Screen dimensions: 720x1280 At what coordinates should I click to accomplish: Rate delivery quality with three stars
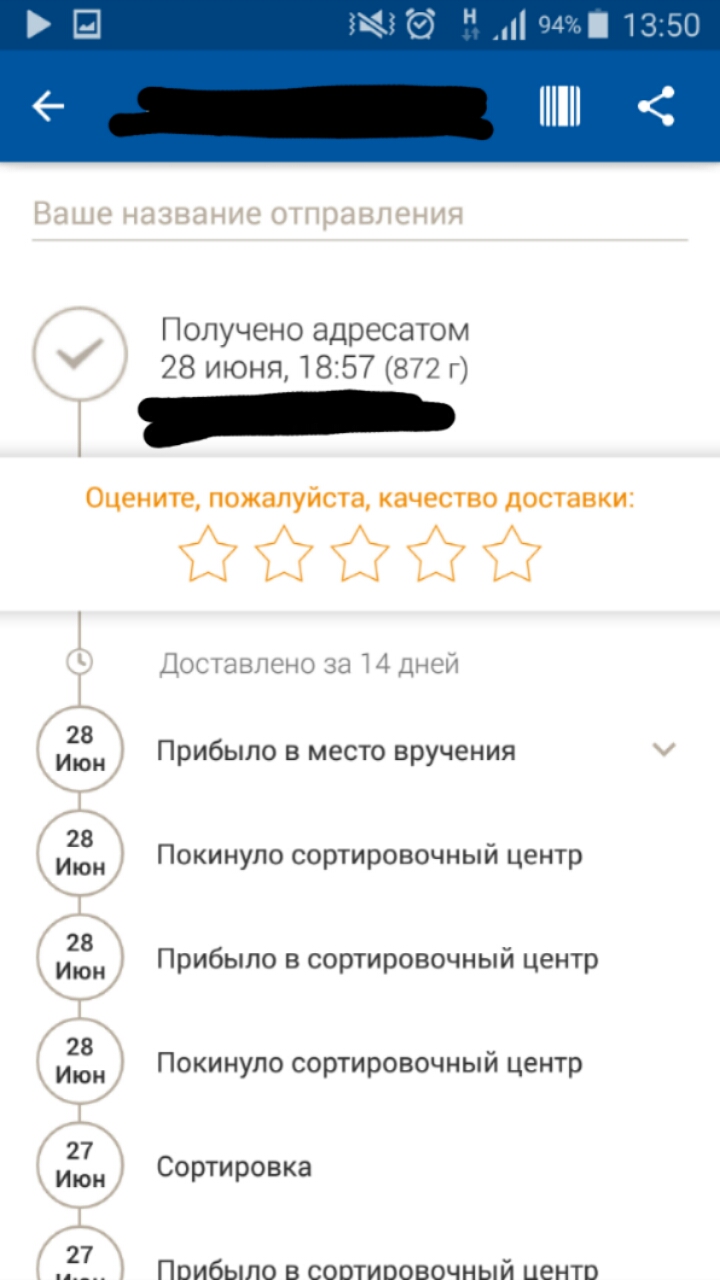[x=360, y=554]
